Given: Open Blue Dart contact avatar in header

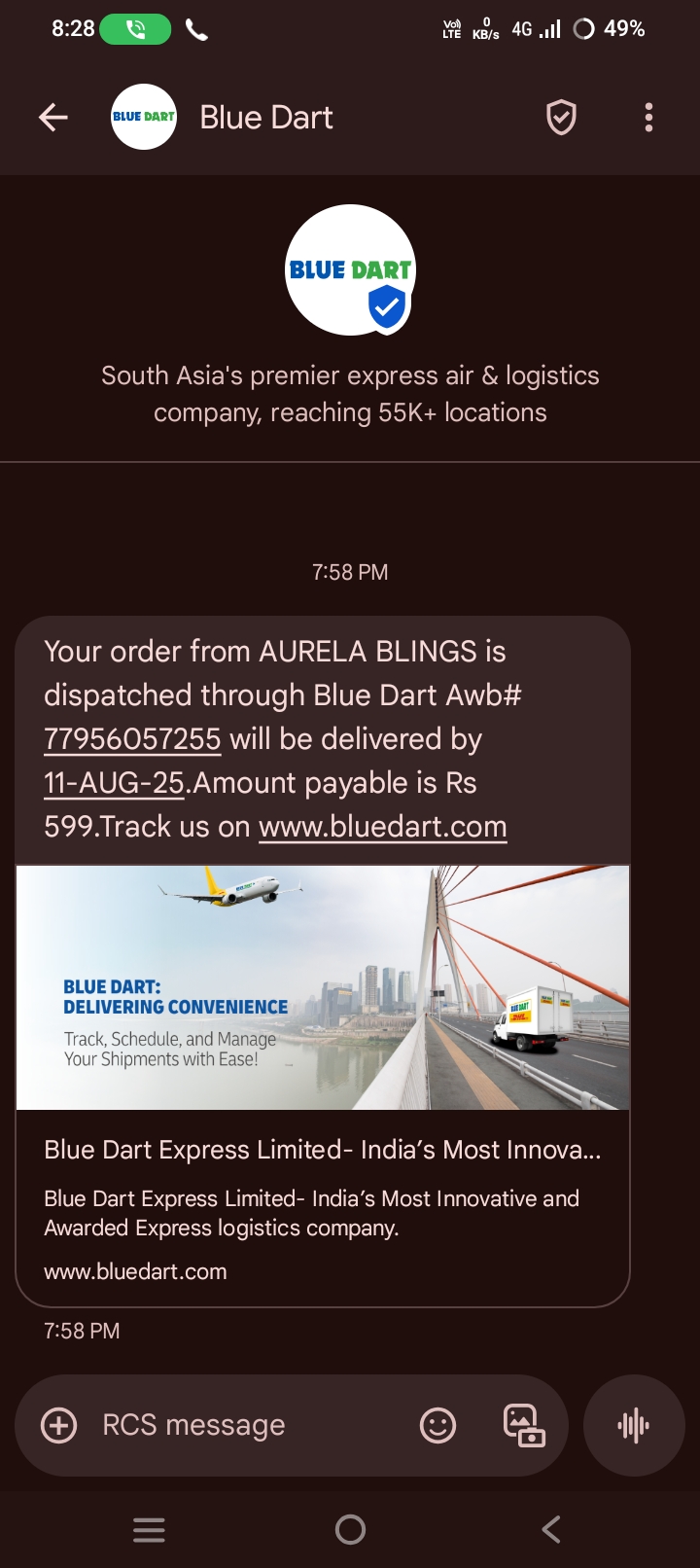Looking at the screenshot, I should (144, 118).
